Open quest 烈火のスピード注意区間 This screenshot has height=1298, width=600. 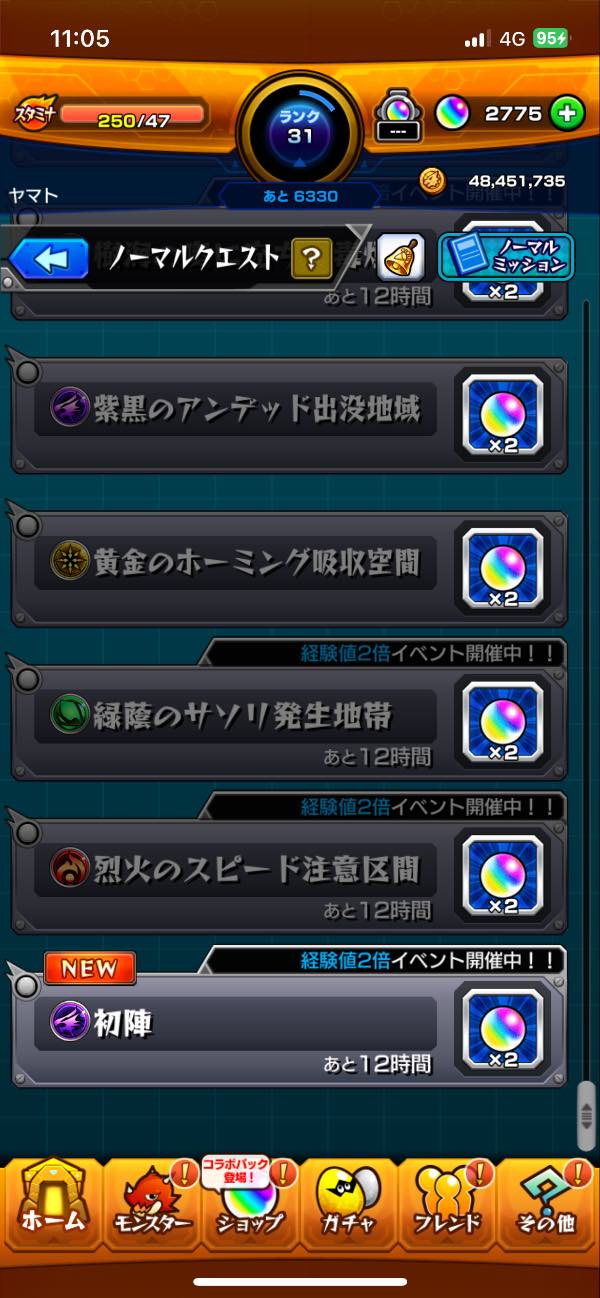[289, 869]
